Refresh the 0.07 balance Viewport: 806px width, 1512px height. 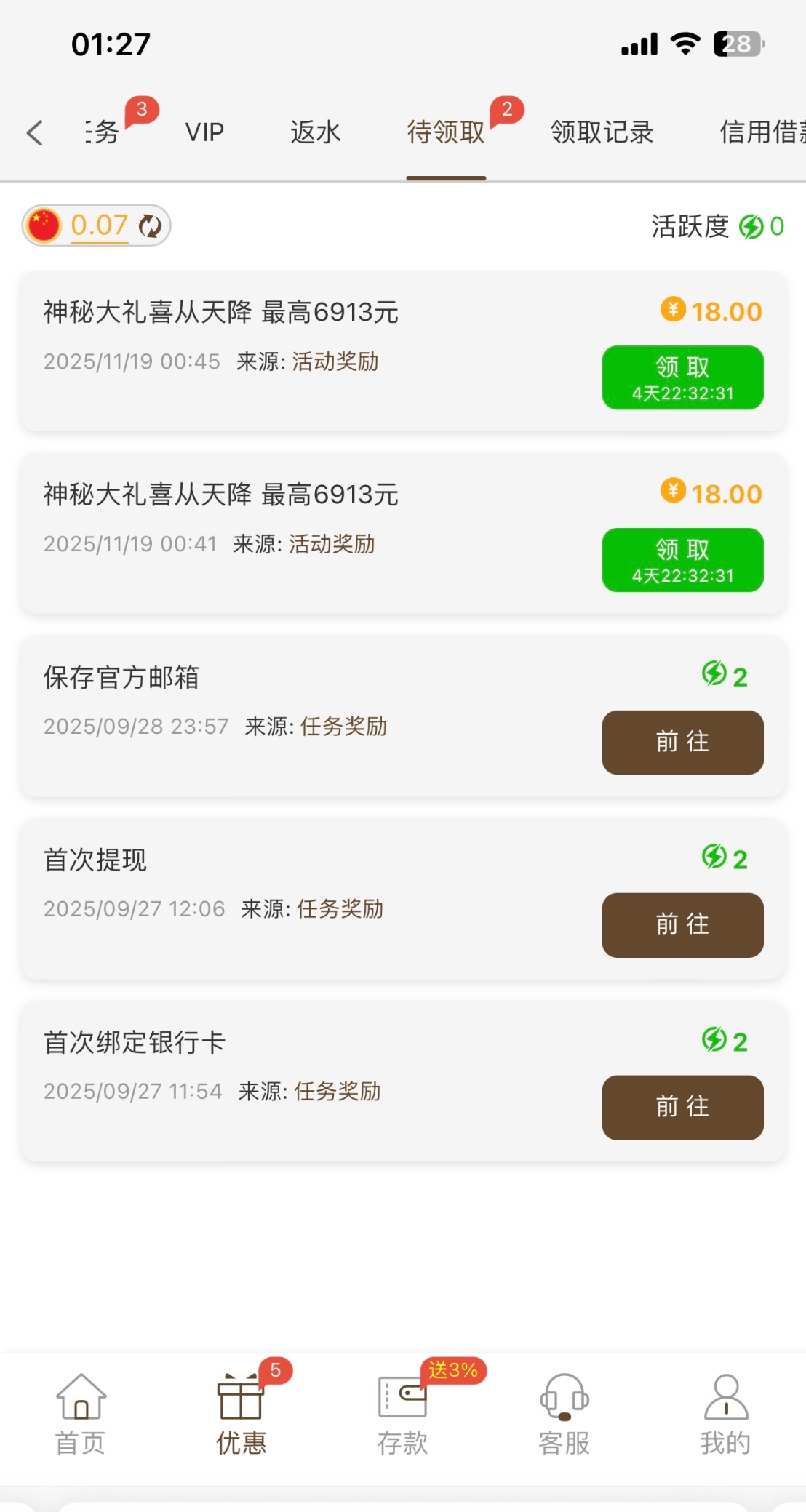pyautogui.click(x=151, y=225)
